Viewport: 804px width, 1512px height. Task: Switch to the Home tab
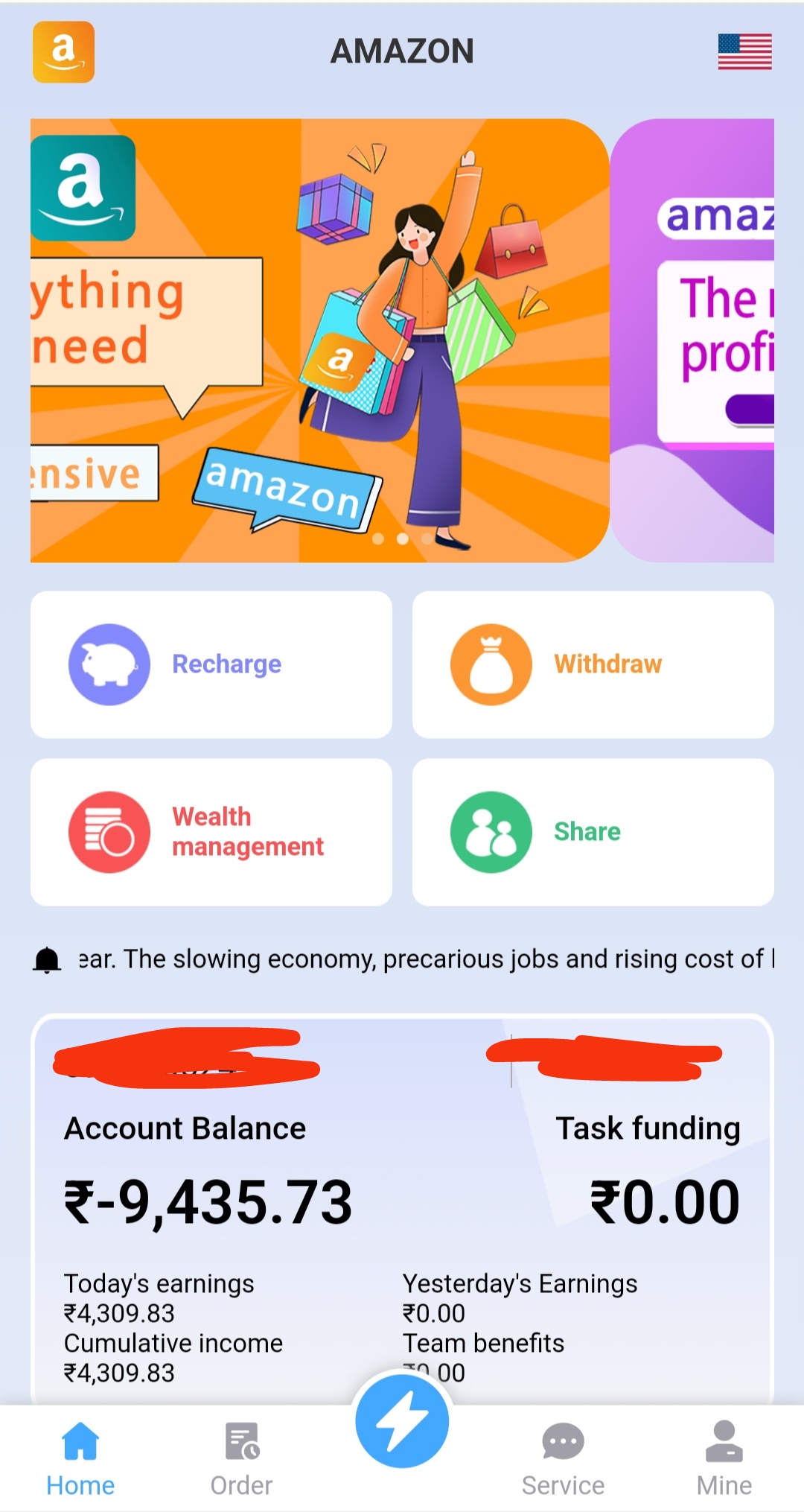pyautogui.click(x=80, y=1458)
